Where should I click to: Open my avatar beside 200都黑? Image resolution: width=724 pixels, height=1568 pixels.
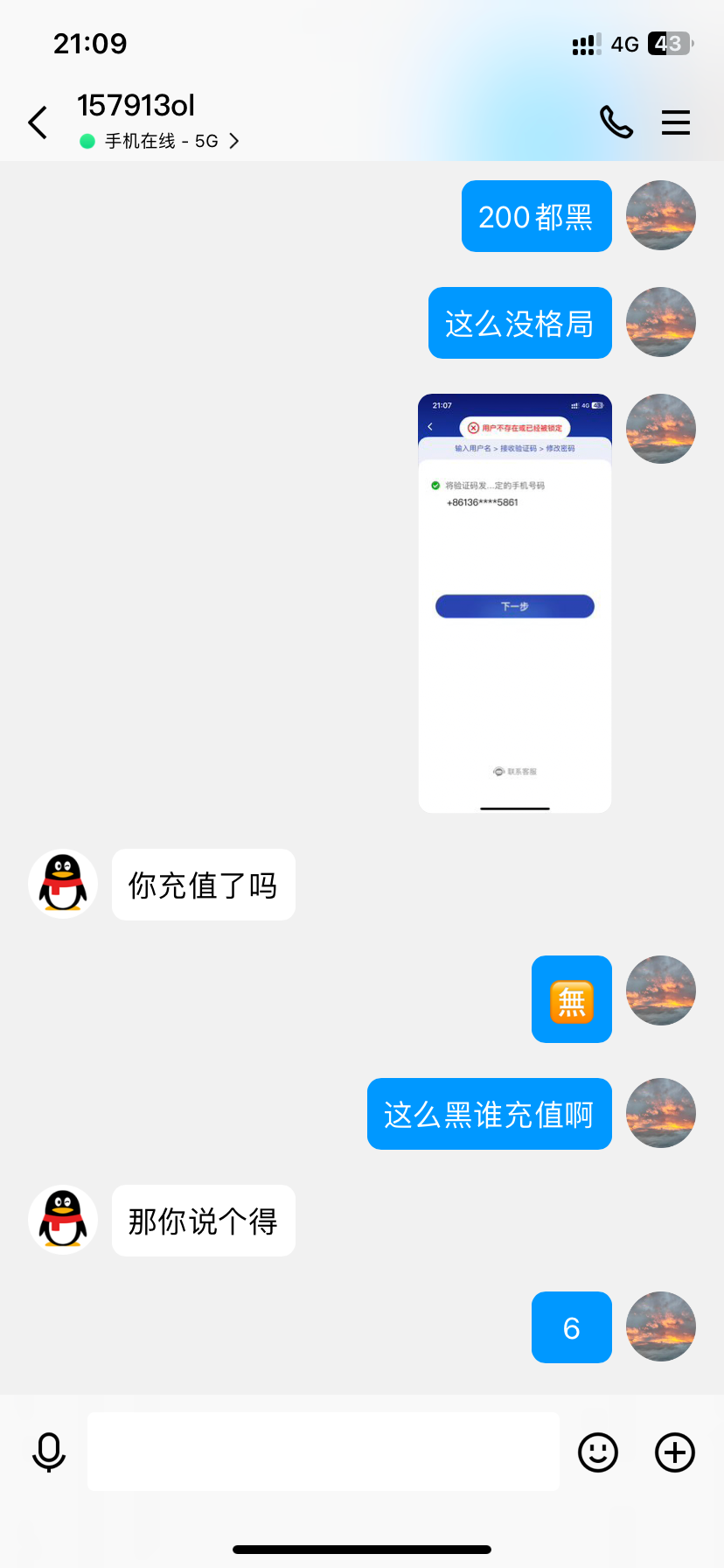pyautogui.click(x=661, y=215)
